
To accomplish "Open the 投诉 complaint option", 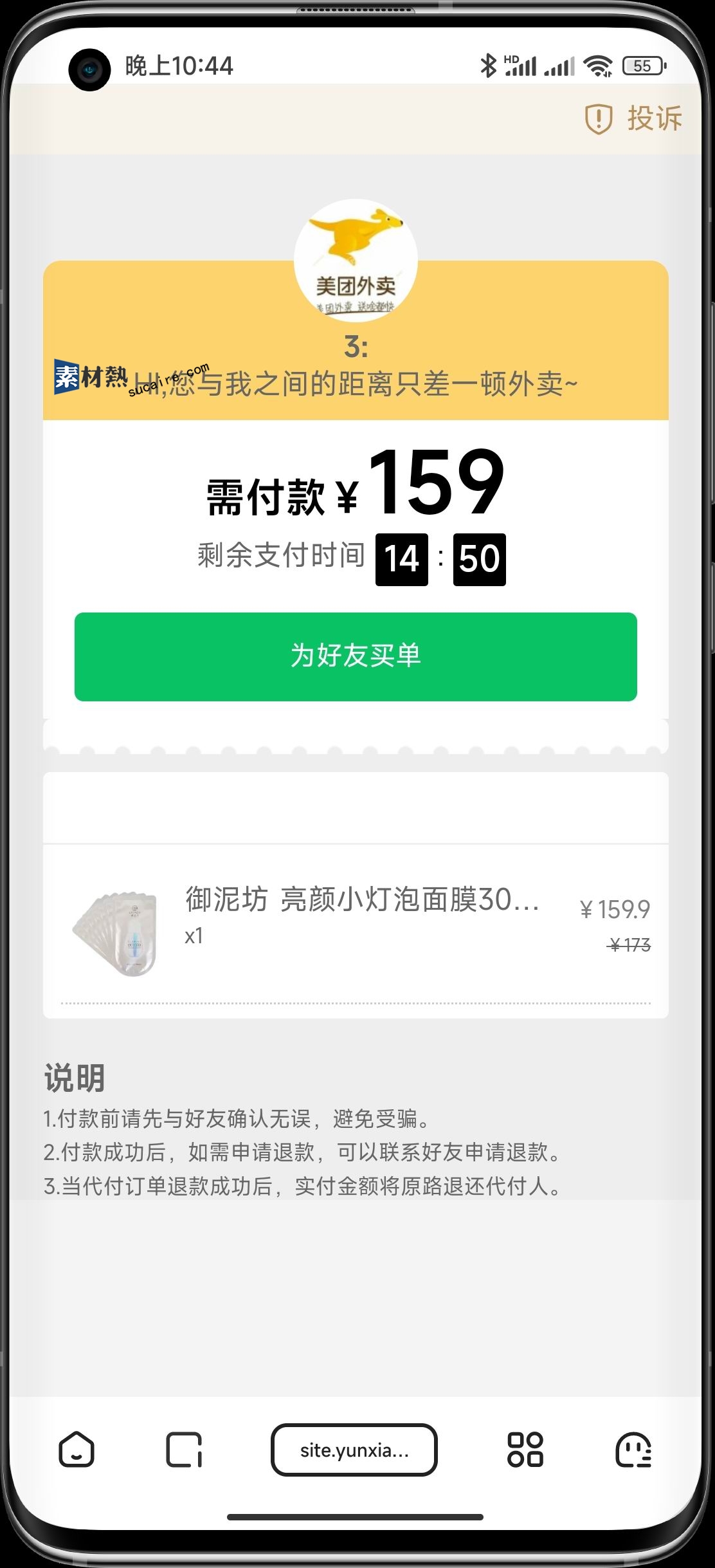I will pos(634,119).
